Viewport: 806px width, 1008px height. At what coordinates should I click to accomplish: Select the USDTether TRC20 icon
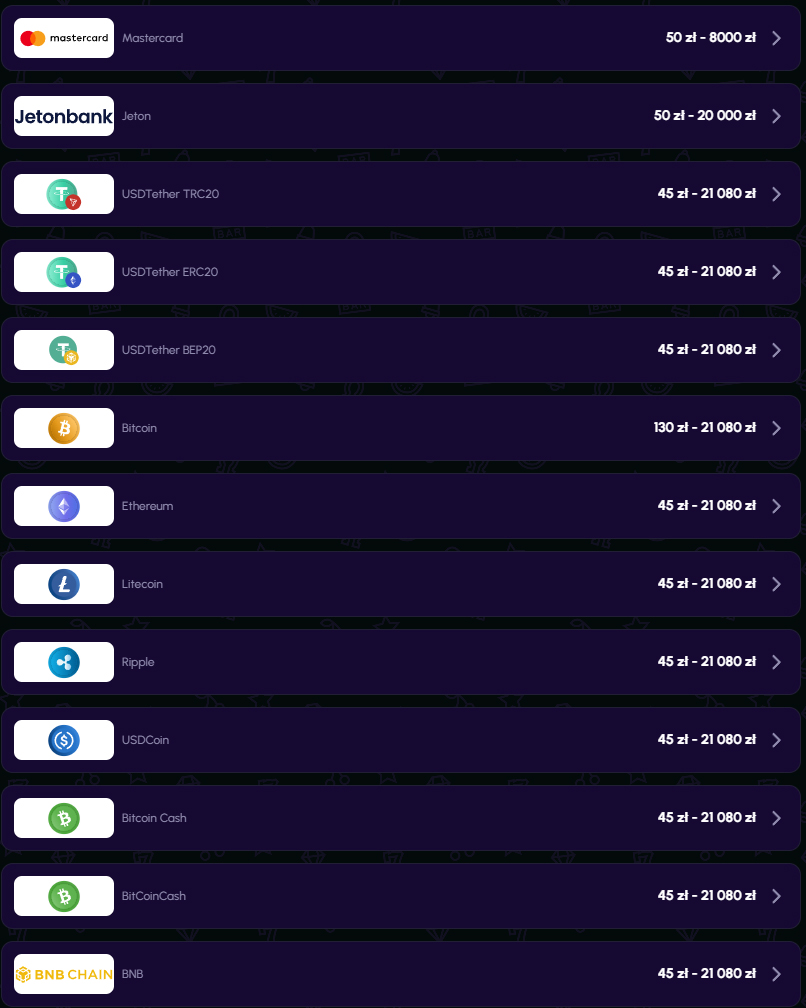pos(63,193)
